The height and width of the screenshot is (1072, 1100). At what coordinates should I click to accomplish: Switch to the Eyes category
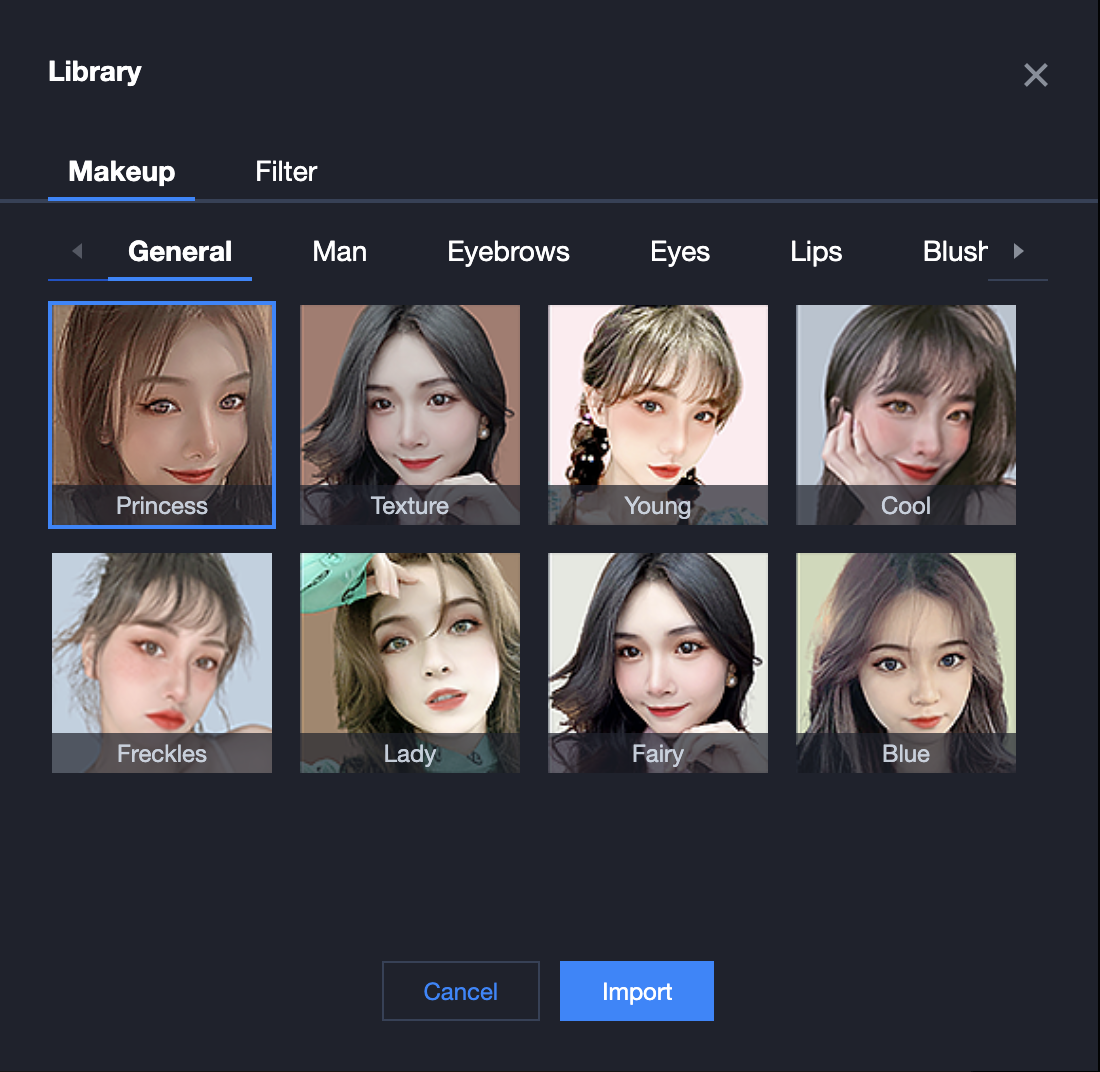click(x=680, y=252)
